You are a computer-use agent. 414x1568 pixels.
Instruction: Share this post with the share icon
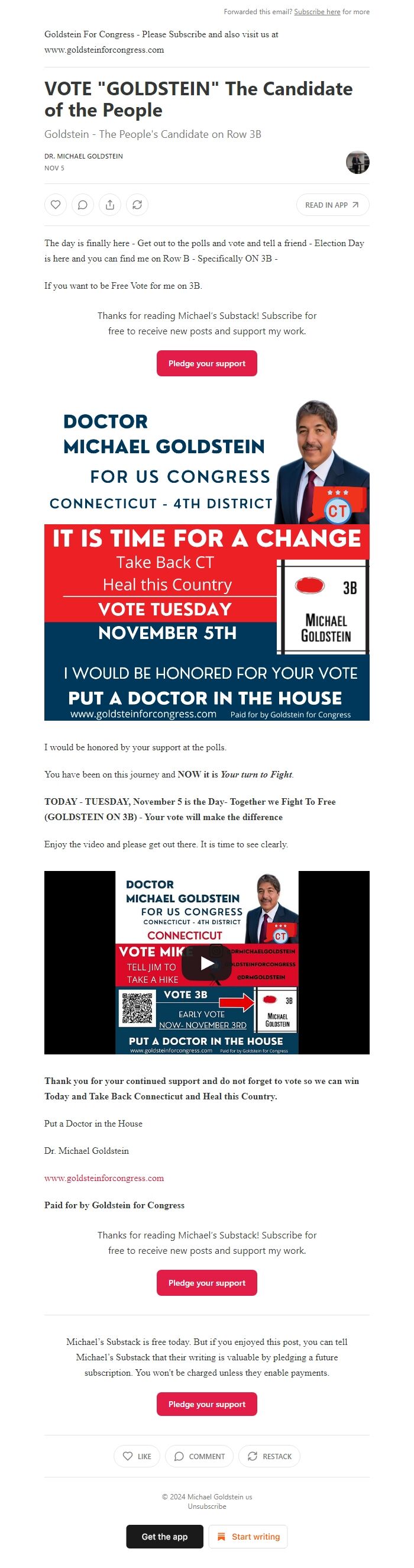[110, 205]
